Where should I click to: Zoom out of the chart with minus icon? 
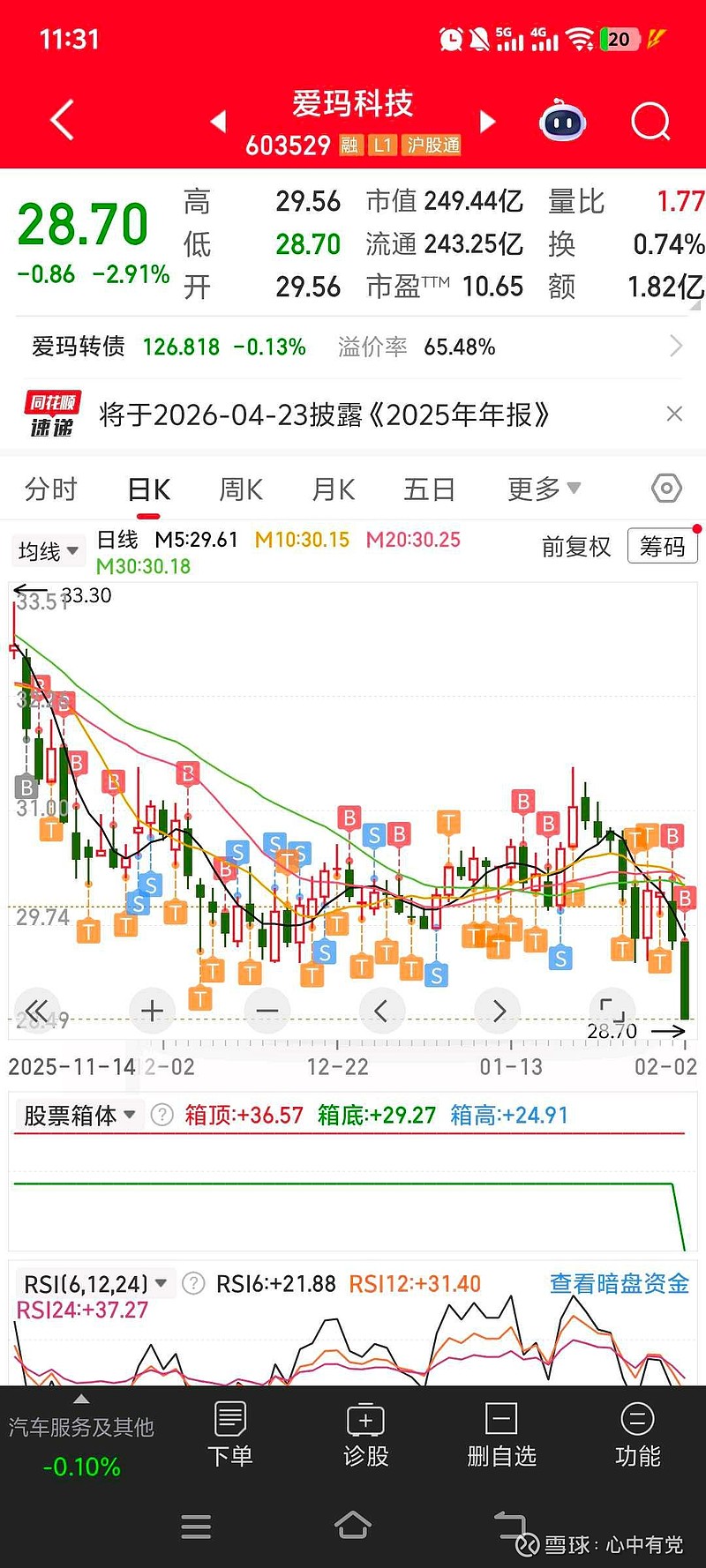click(x=267, y=1011)
